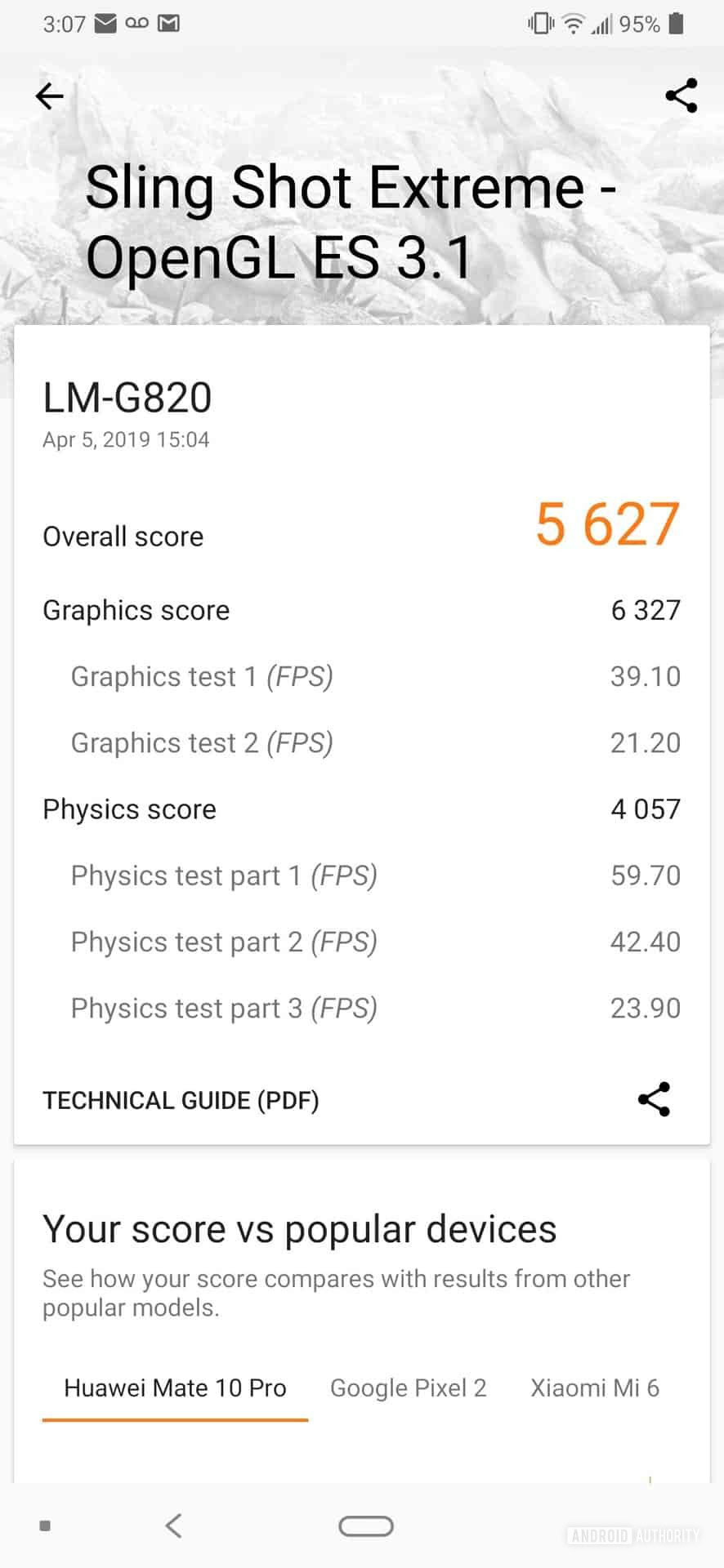The image size is (724, 1568).
Task: Go back using the top-left arrow
Action: coord(50,96)
